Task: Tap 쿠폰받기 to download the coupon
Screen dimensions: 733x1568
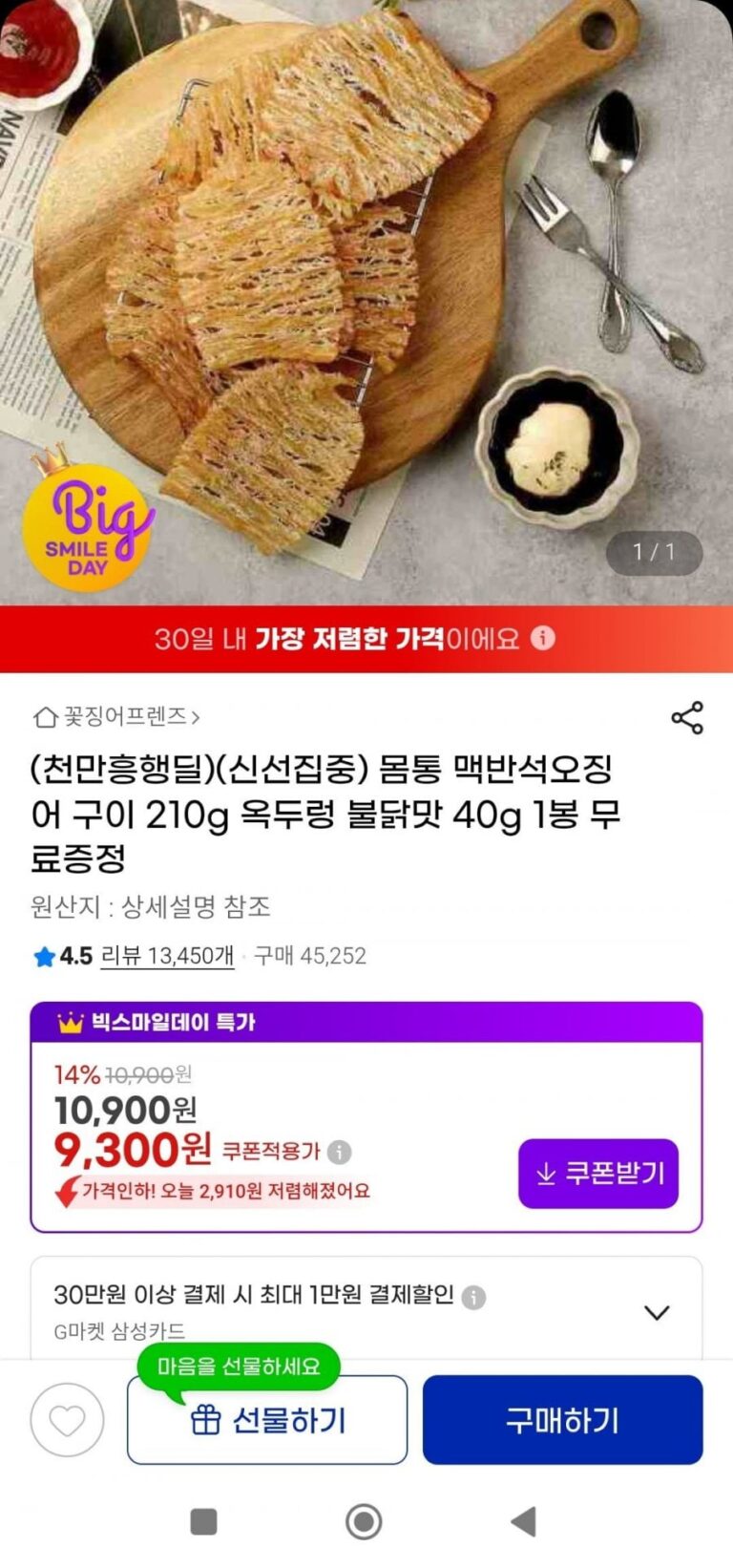Action: (598, 1174)
